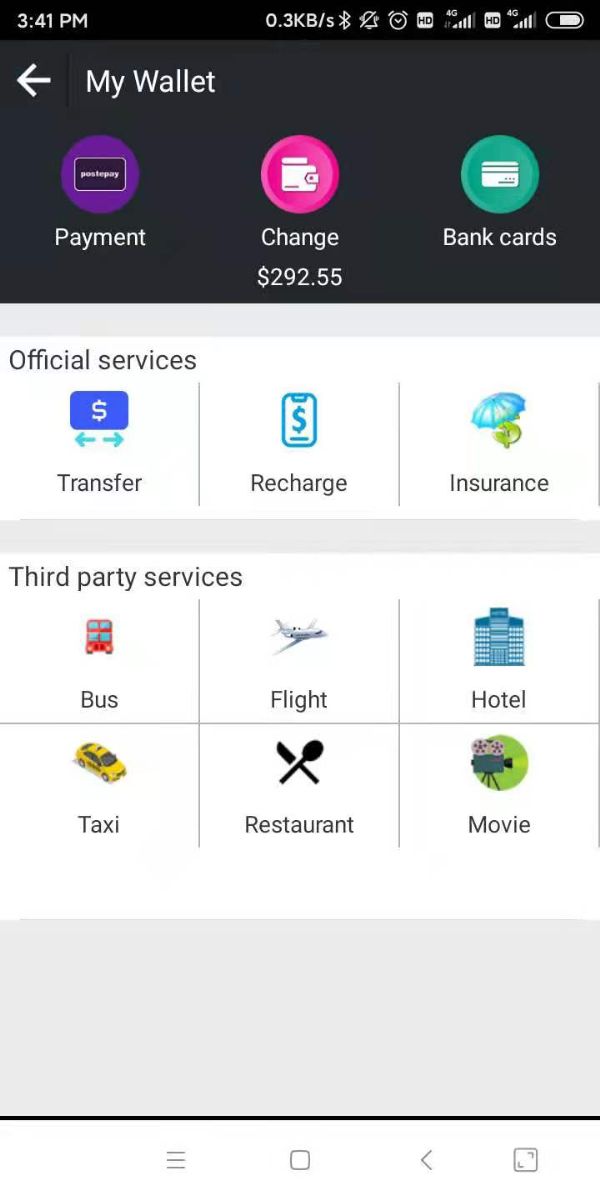Start a money Transfer
This screenshot has width=600, height=1200.
tap(99, 443)
